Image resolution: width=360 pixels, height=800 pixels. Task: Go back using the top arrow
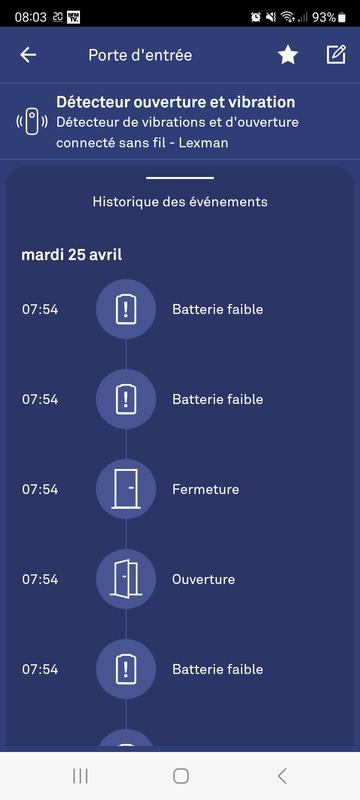(x=28, y=55)
